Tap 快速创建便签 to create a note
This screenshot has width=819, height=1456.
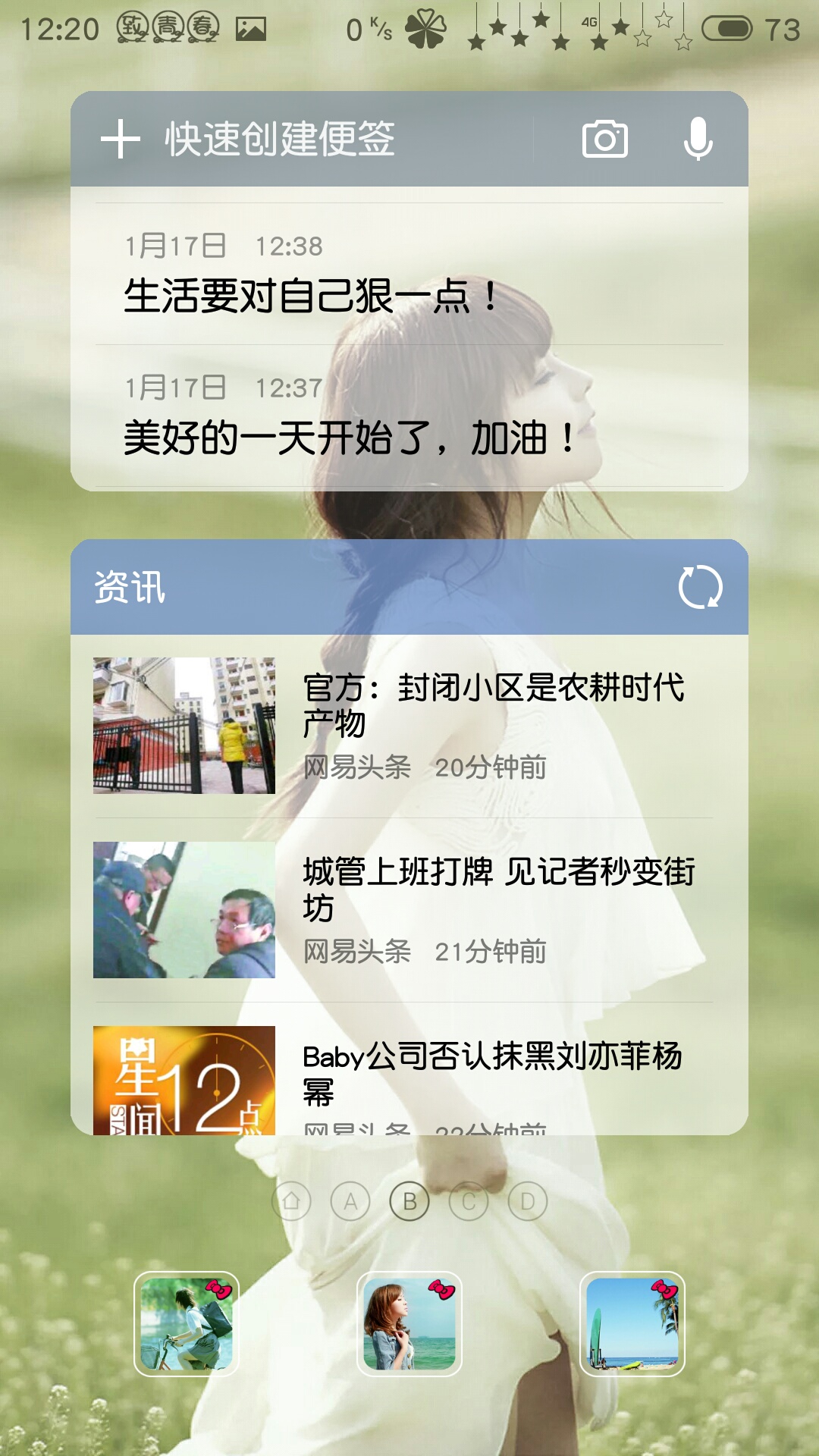tap(280, 140)
